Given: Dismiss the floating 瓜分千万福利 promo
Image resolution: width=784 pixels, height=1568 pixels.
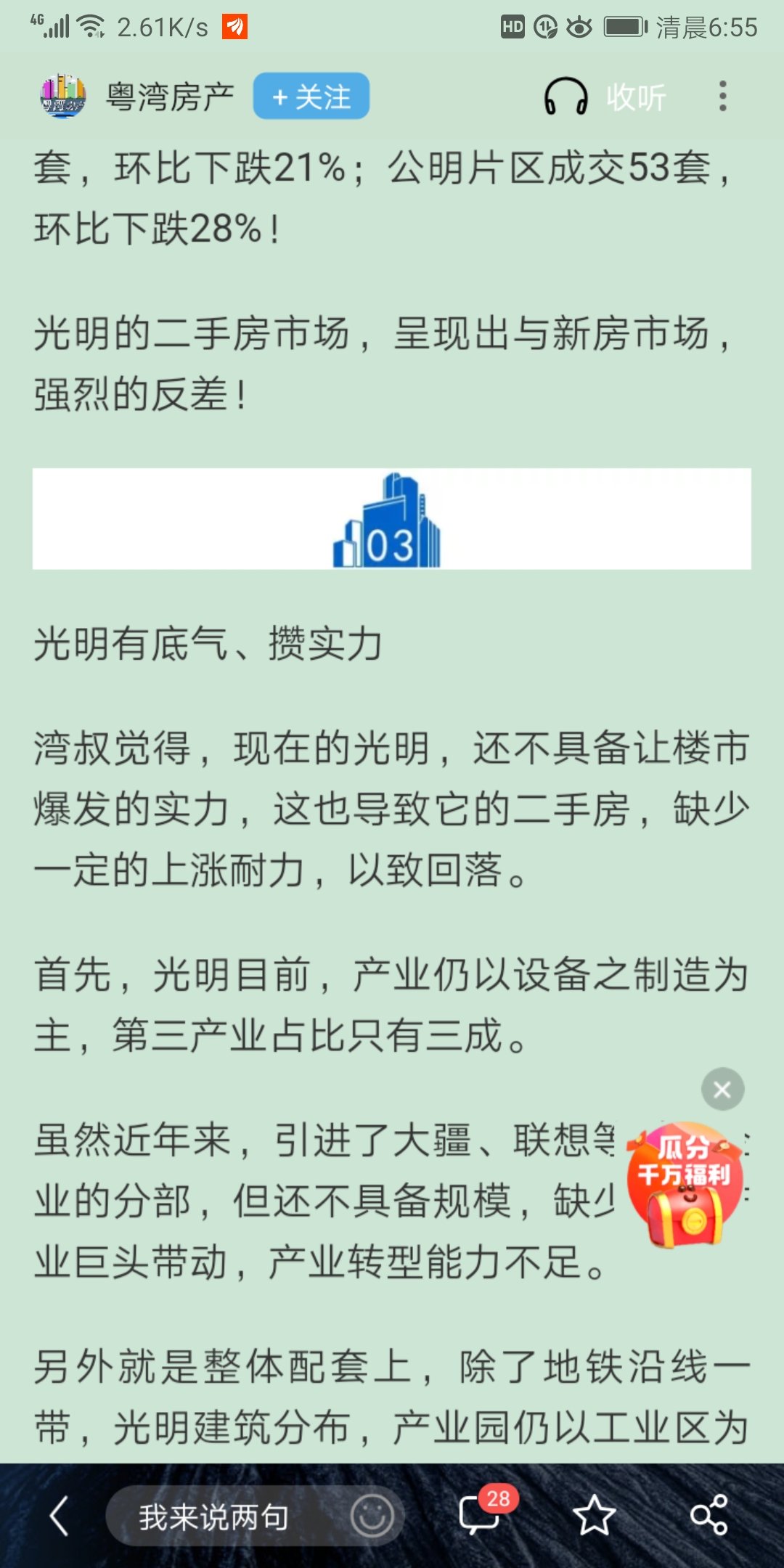Looking at the screenshot, I should coord(722,1089).
